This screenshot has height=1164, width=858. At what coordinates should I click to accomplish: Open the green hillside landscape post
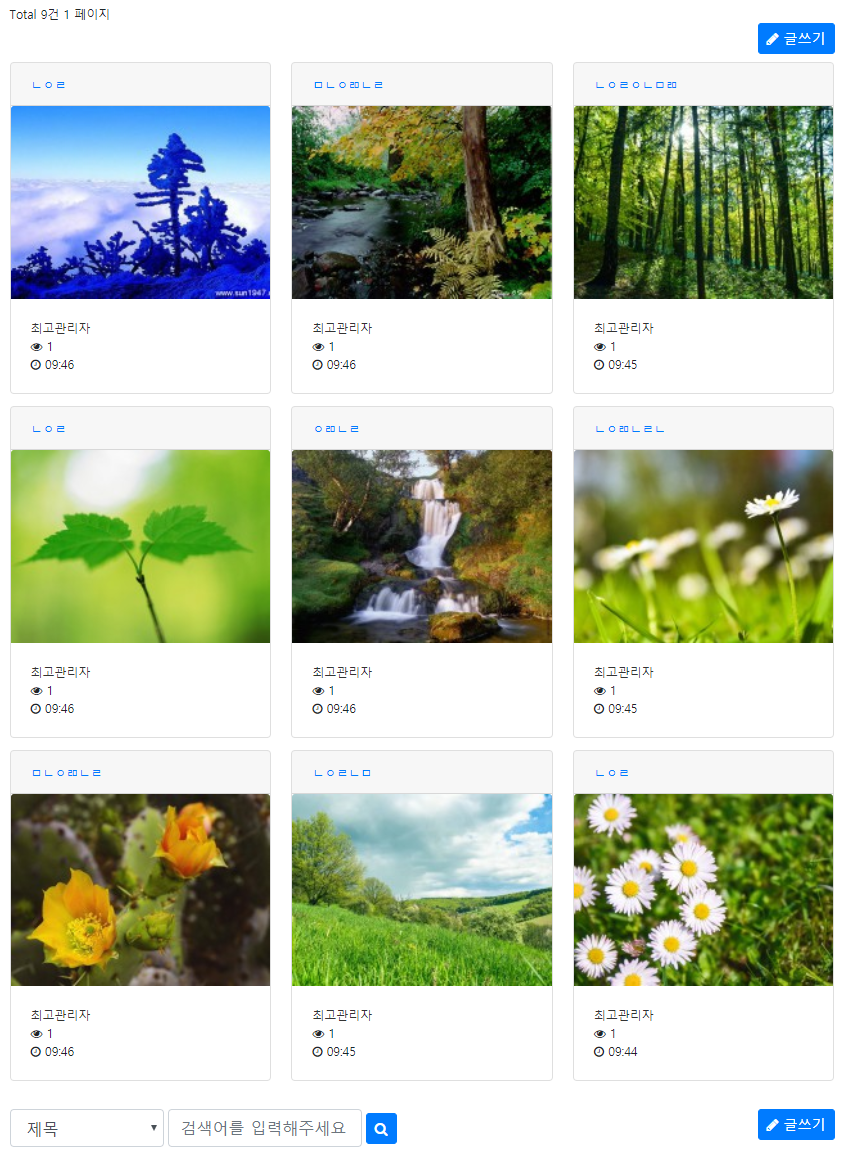(x=421, y=889)
